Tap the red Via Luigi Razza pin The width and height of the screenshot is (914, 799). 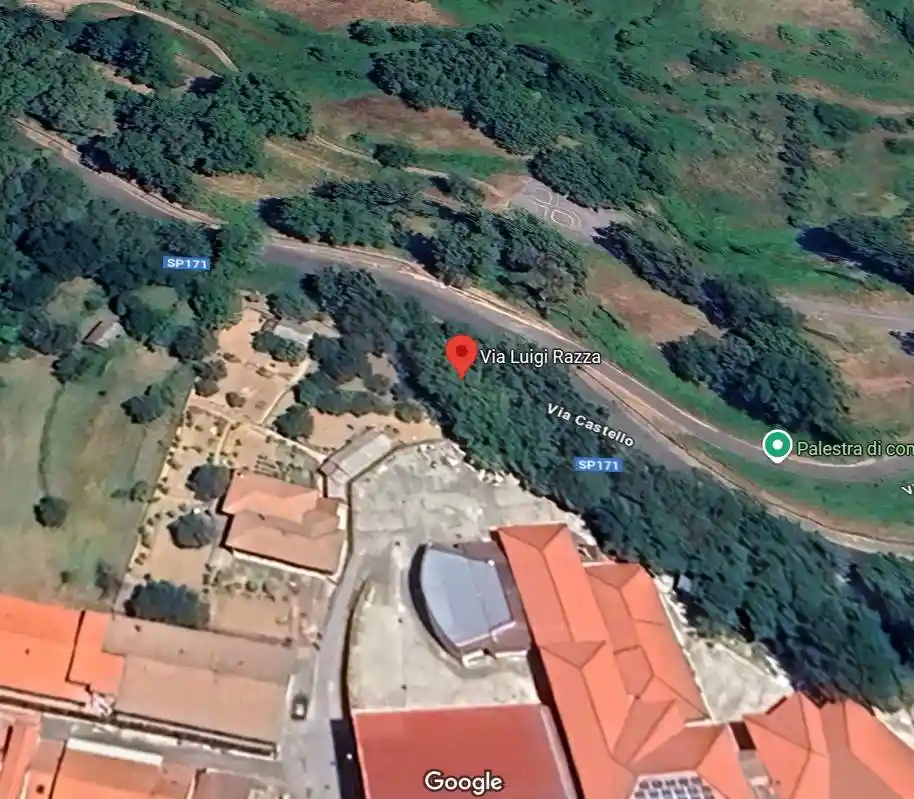(460, 354)
